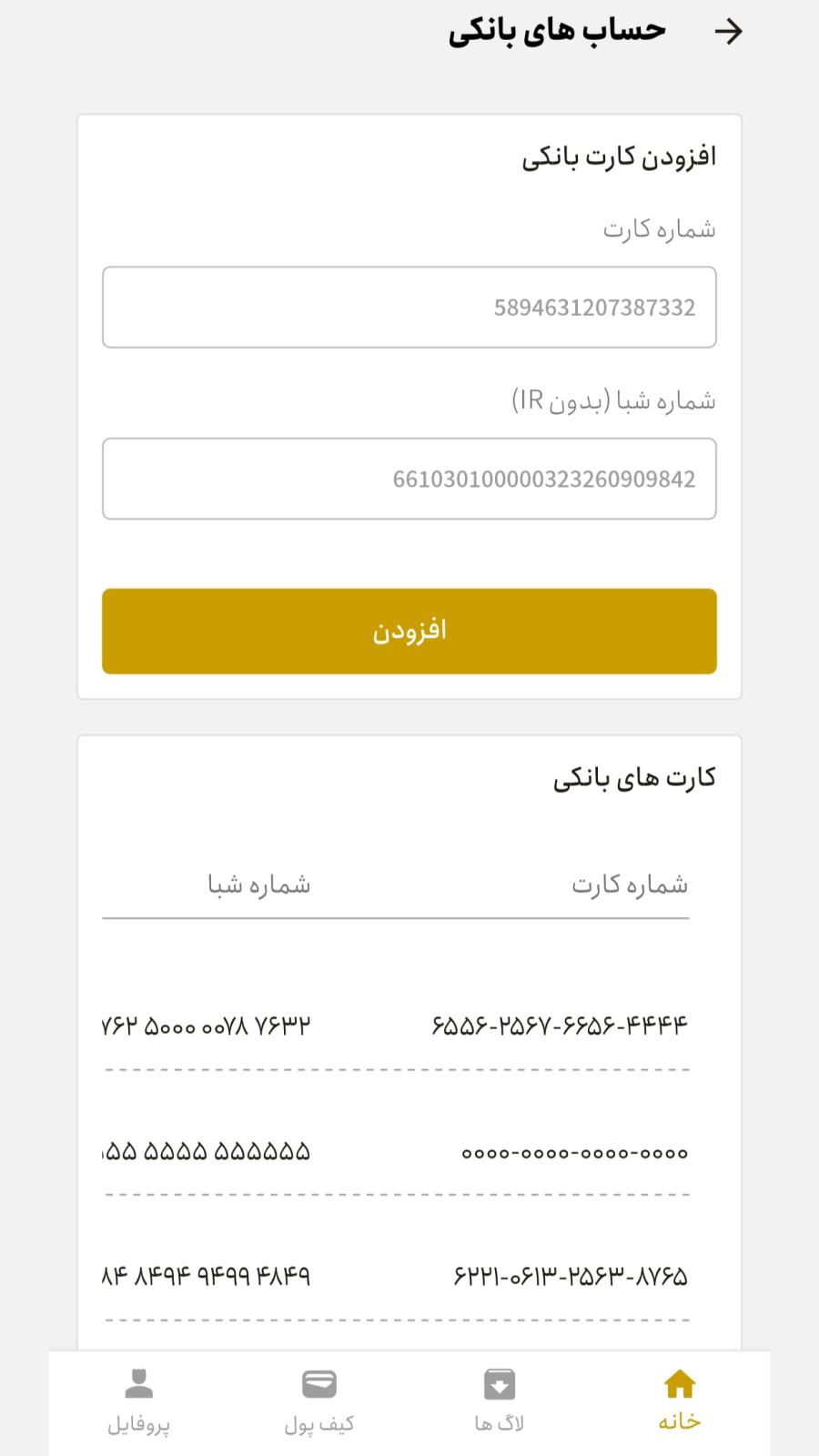Tap the کیف پول wallet icon
This screenshot has height=1456, width=819.
(319, 1383)
